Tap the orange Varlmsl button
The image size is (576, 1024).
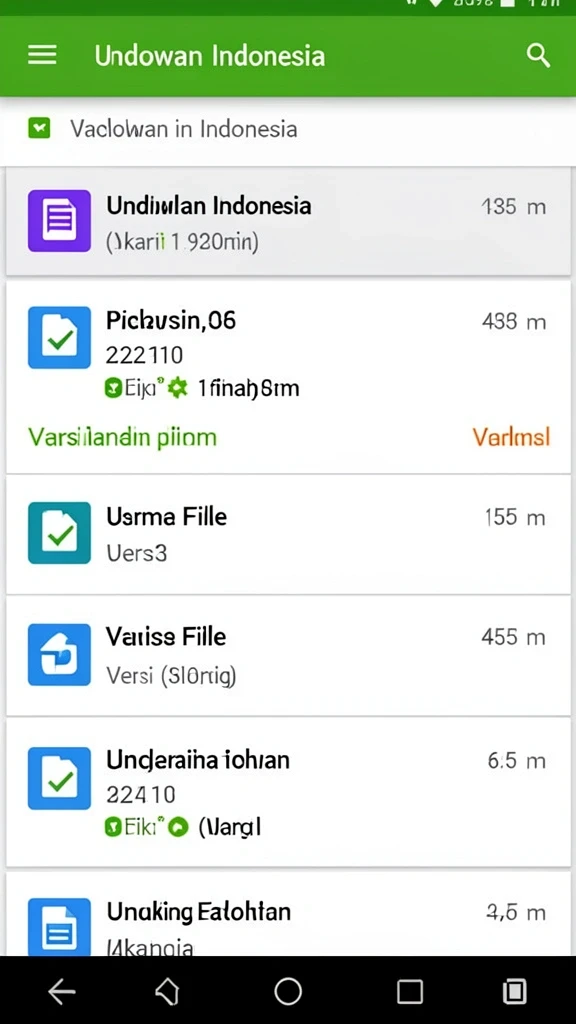click(x=511, y=437)
